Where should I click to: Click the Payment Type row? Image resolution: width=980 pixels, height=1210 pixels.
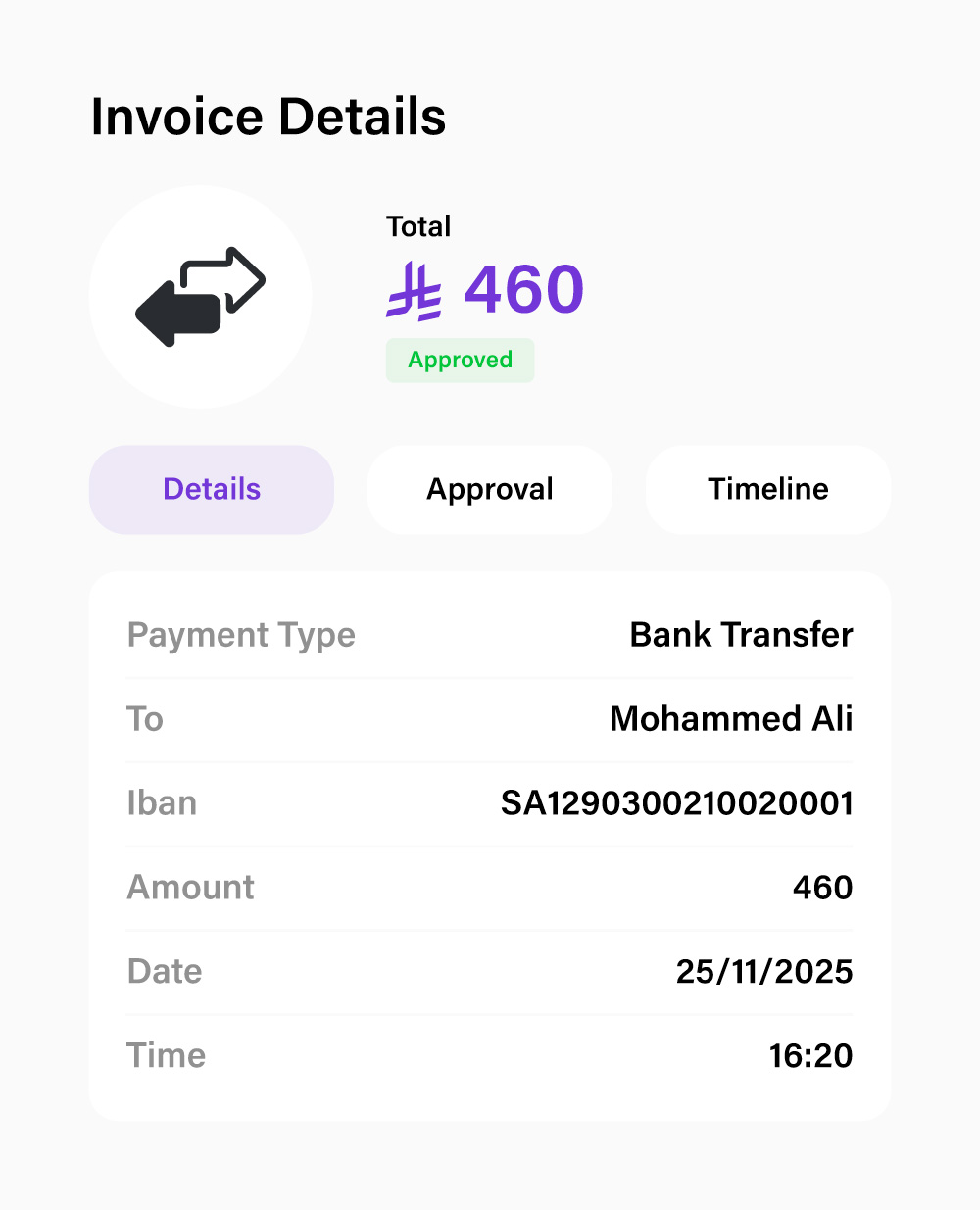[241, 635]
